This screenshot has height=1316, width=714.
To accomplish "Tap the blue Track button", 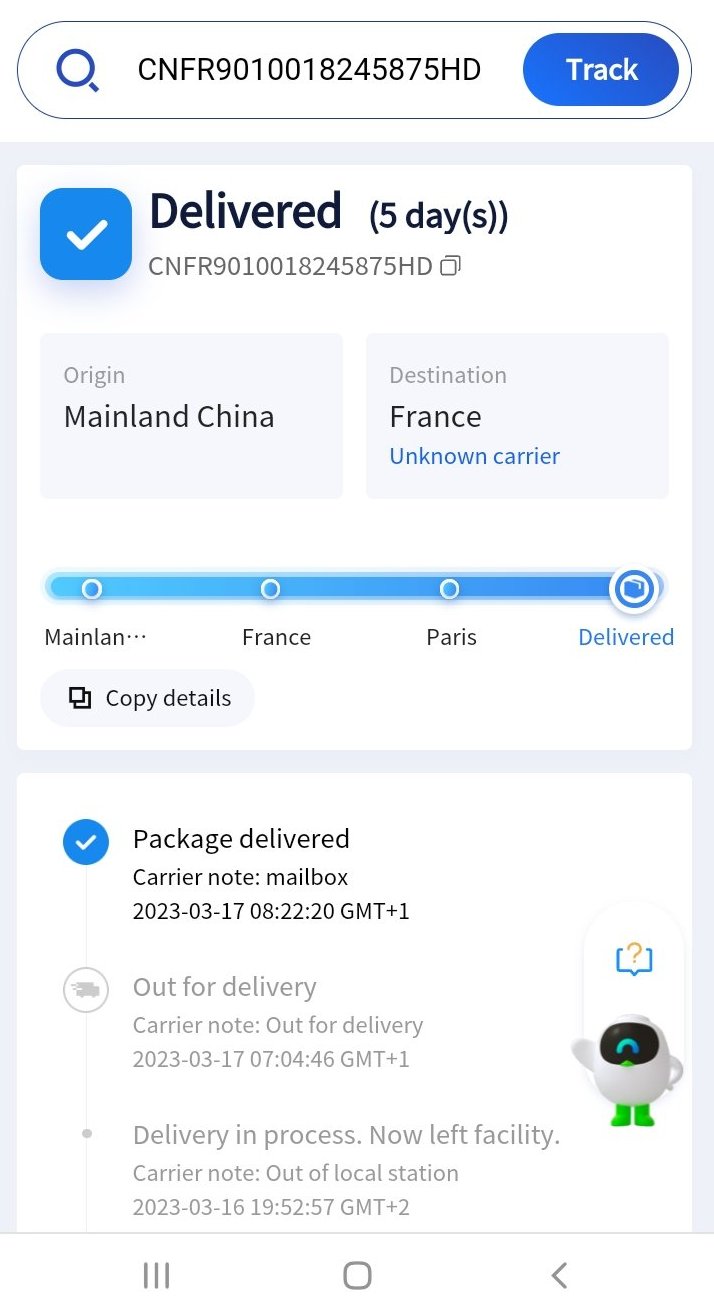I will pyautogui.click(x=601, y=70).
